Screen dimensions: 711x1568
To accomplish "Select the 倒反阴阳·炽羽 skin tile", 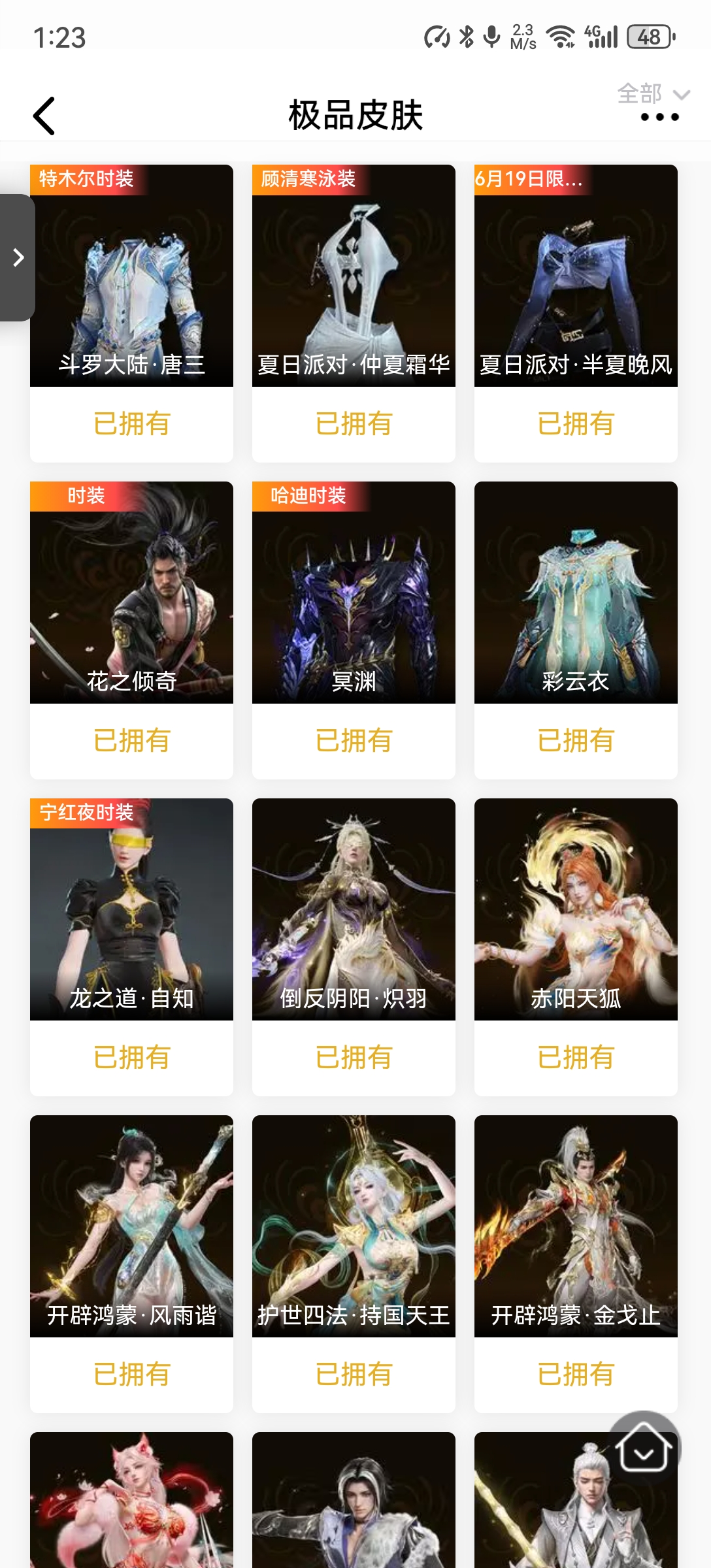I will 354,909.
